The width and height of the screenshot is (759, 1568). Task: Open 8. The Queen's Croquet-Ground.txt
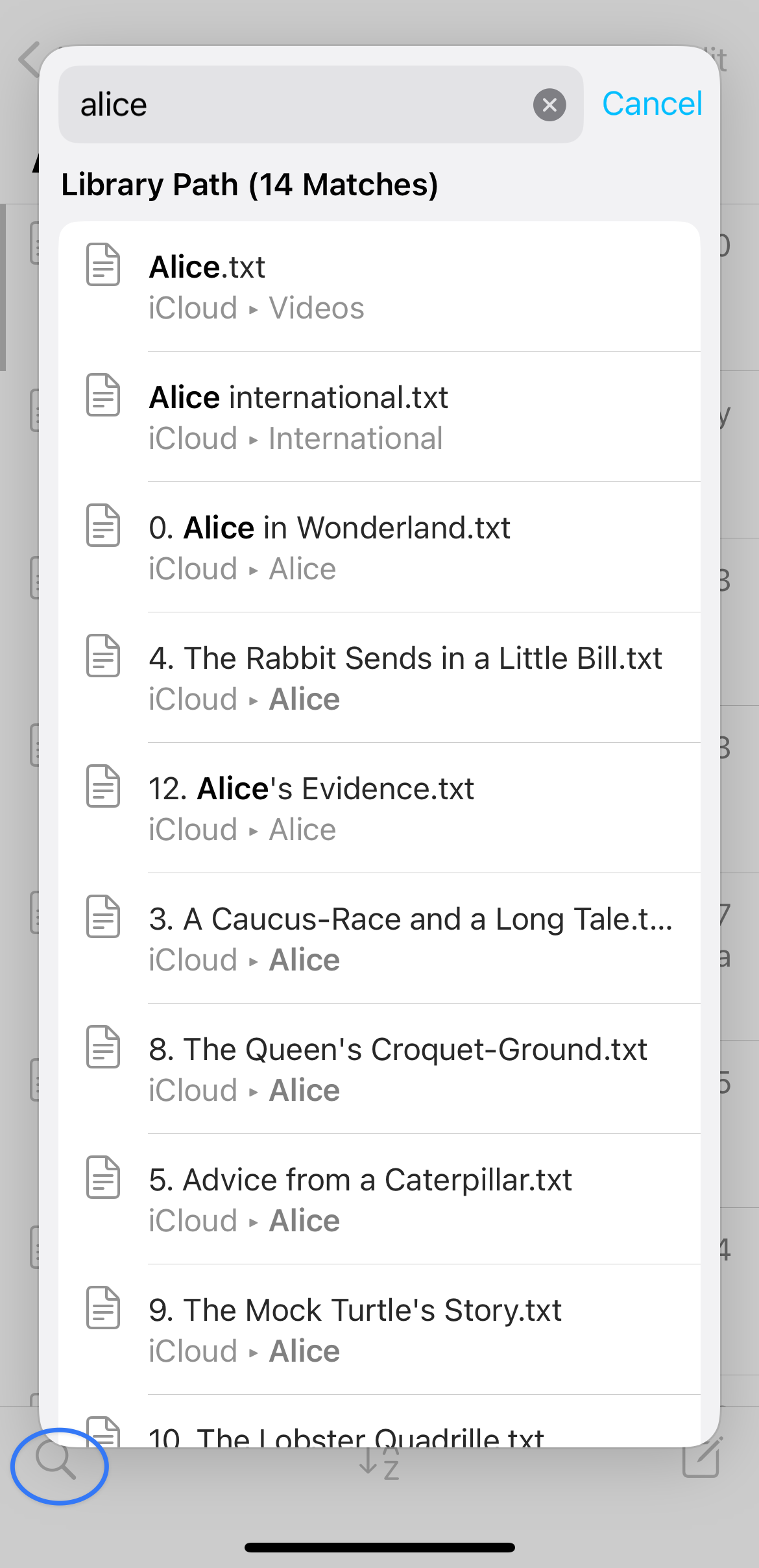(x=379, y=1069)
